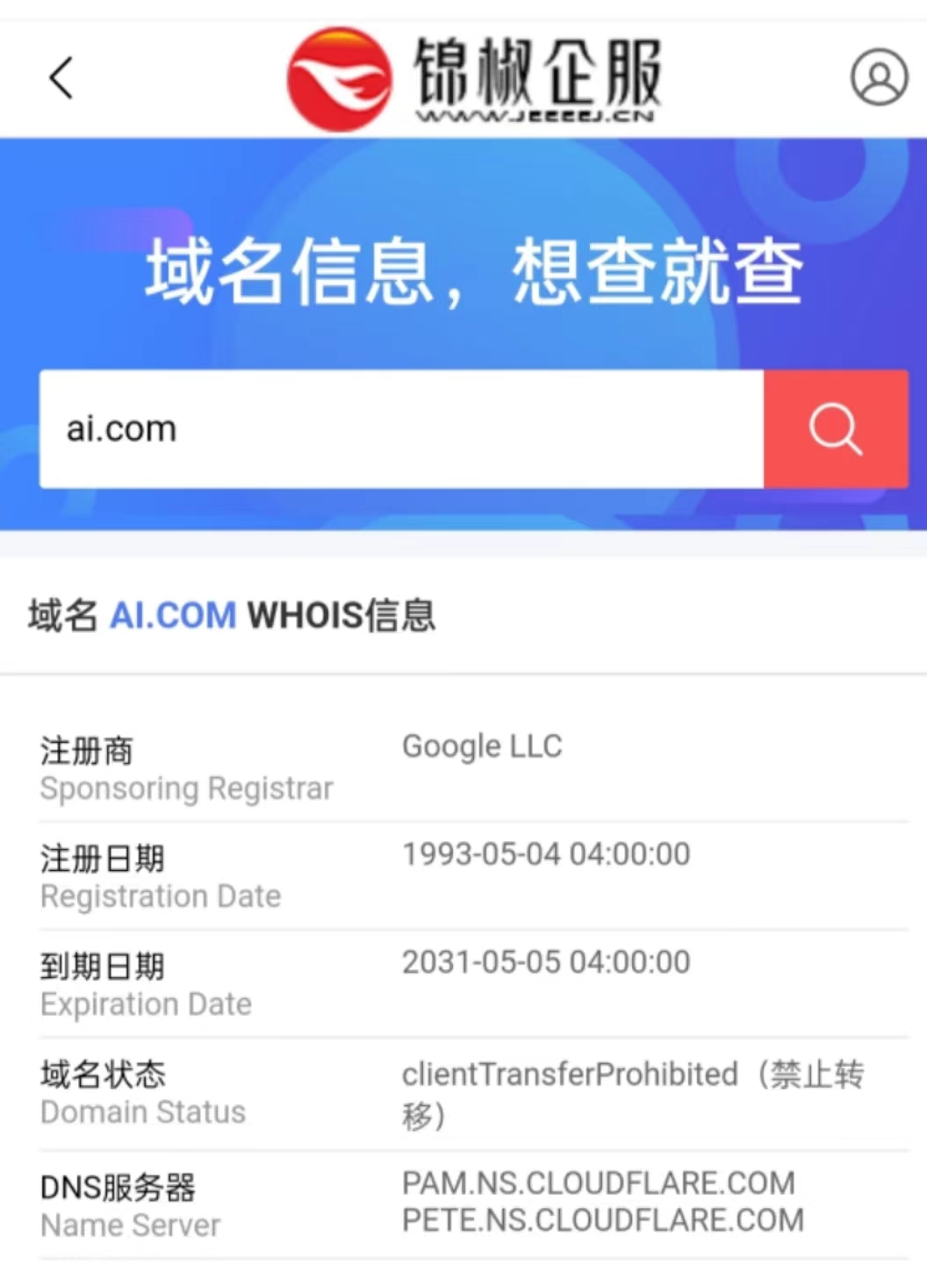Go back using the top-left arrow
The image size is (927, 1288).
[x=61, y=78]
